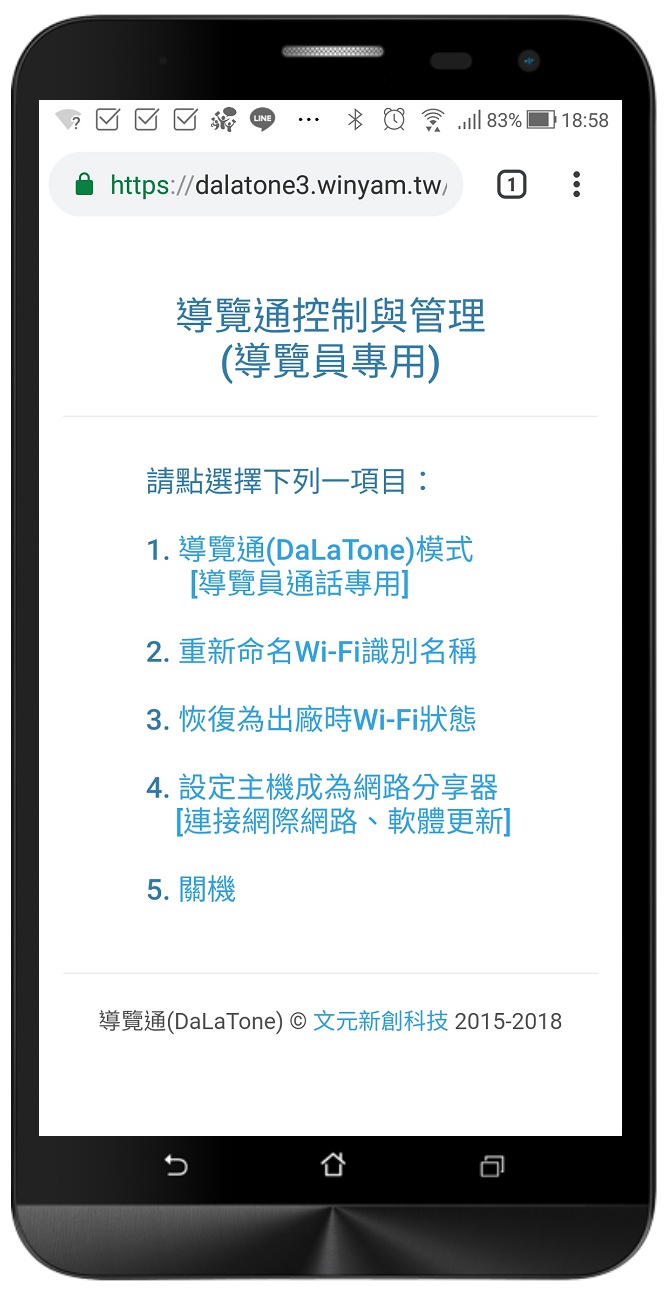
Task: Tap the system back button
Action: (176, 1165)
